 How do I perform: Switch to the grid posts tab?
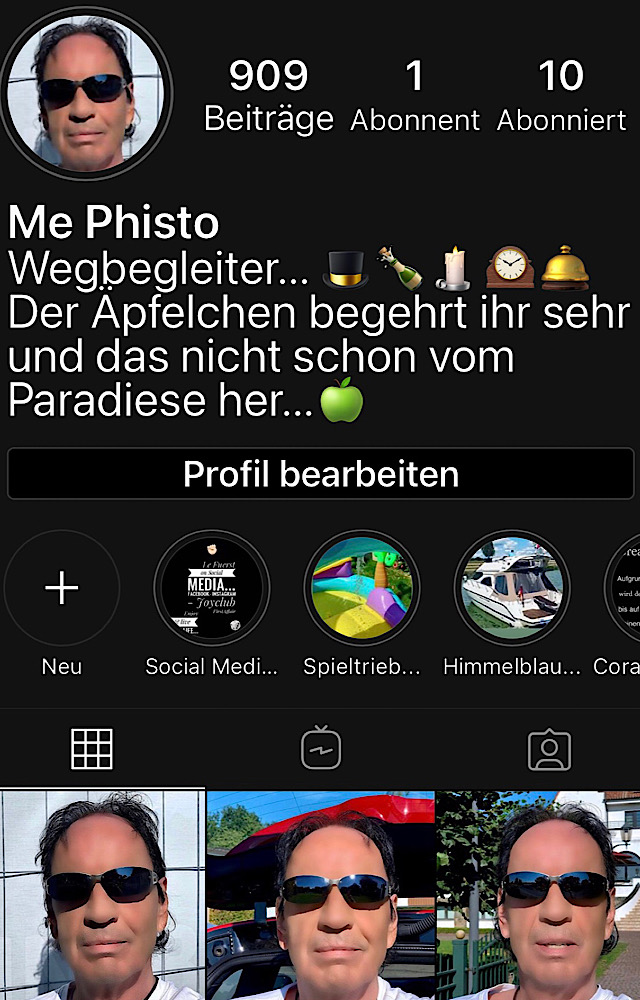92,749
